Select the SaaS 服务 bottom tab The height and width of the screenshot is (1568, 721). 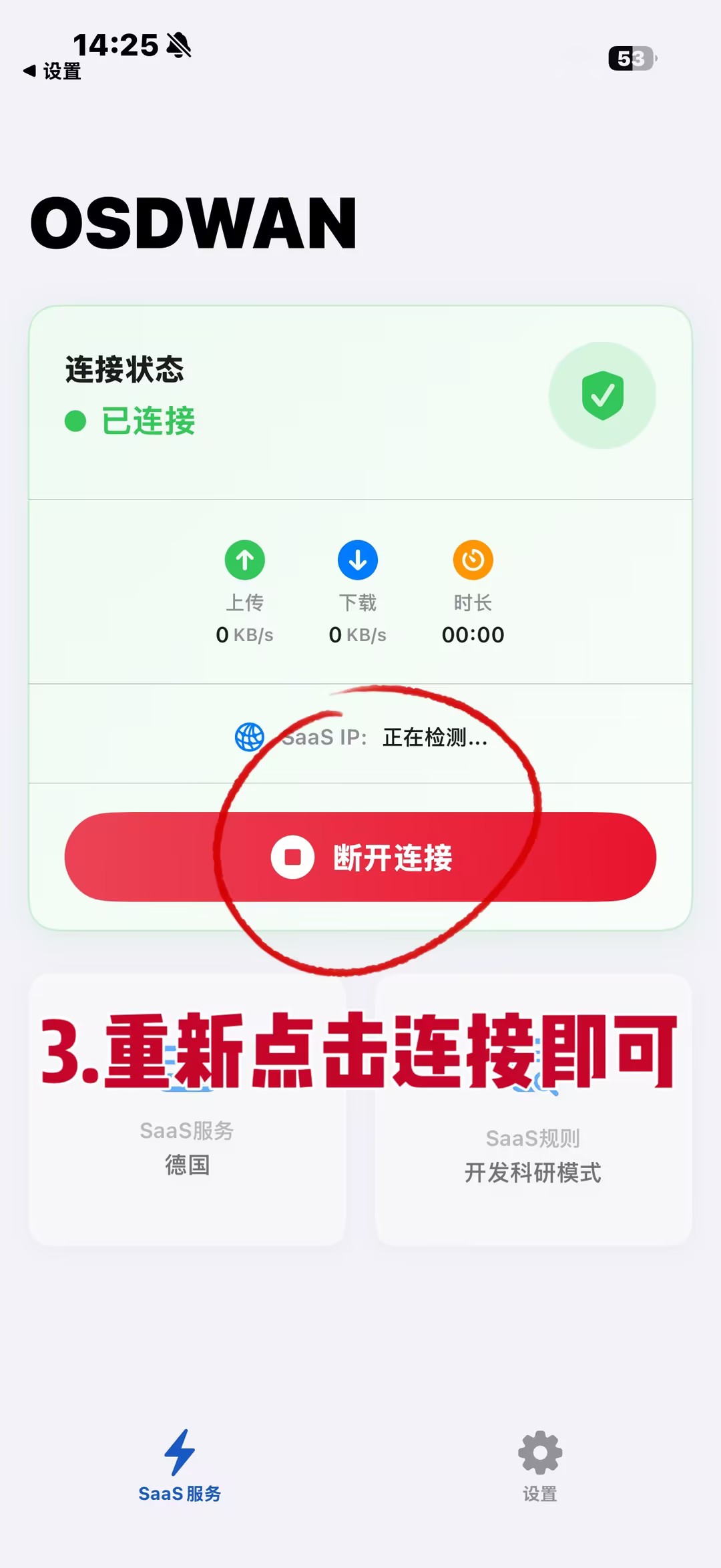pyautogui.click(x=180, y=1466)
